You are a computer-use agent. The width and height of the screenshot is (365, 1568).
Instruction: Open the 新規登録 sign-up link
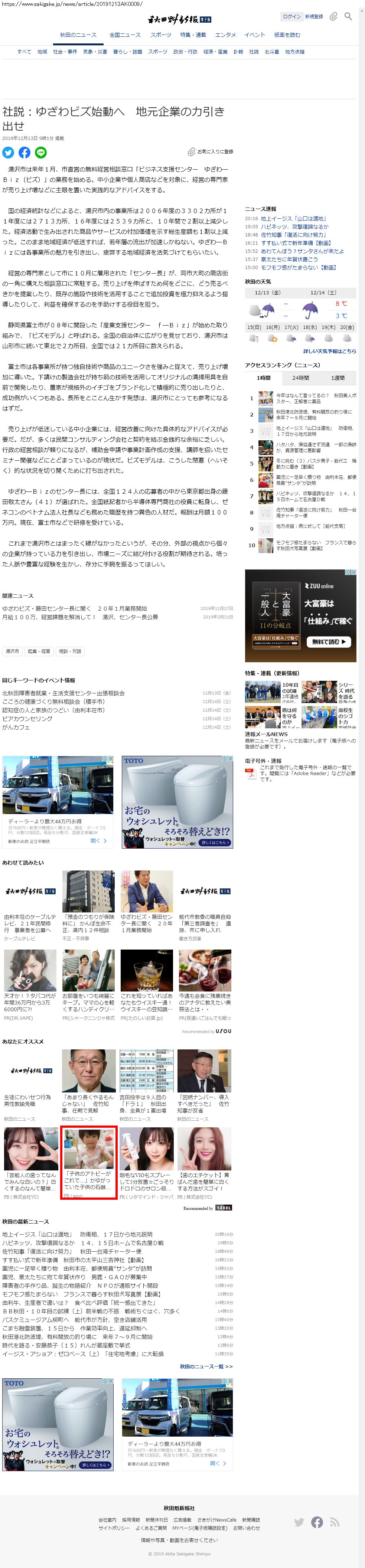[315, 16]
